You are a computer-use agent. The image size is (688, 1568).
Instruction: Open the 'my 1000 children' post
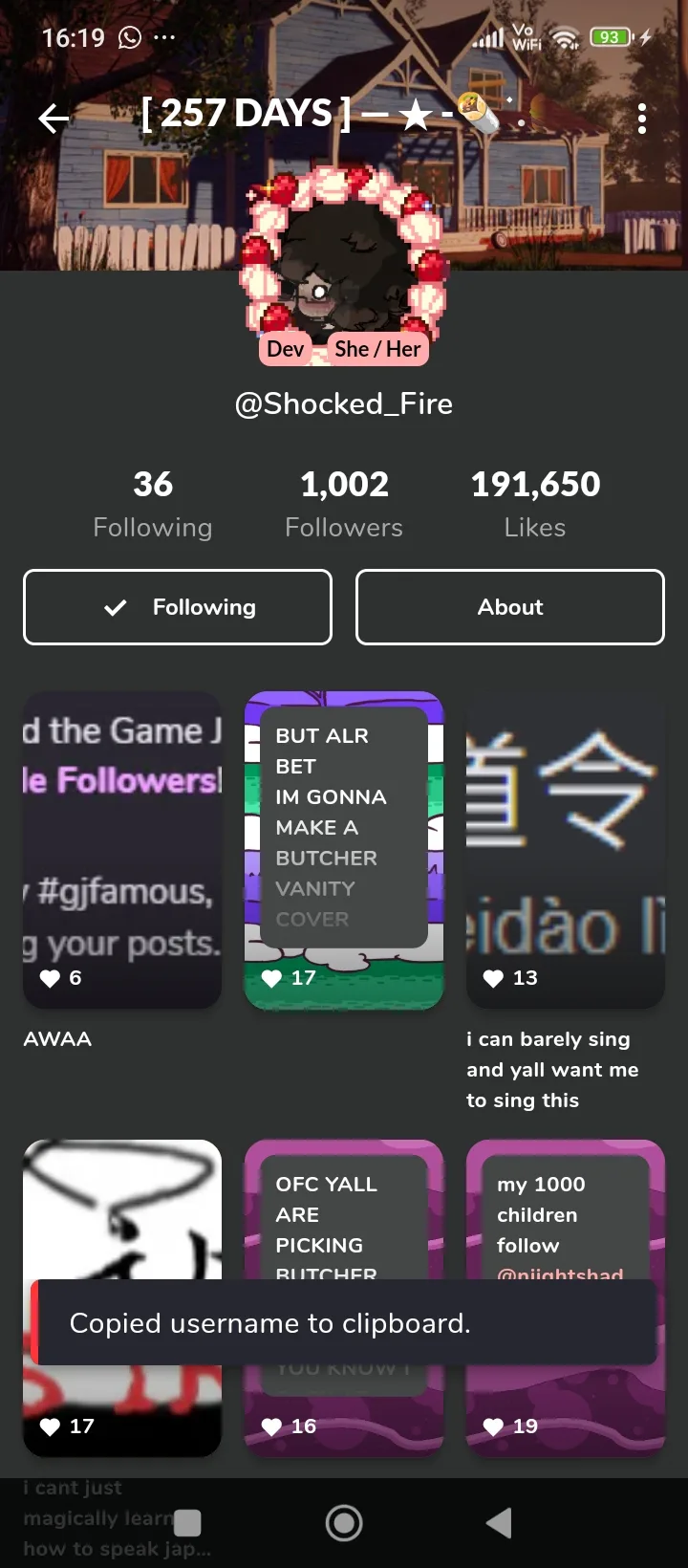click(x=565, y=1214)
